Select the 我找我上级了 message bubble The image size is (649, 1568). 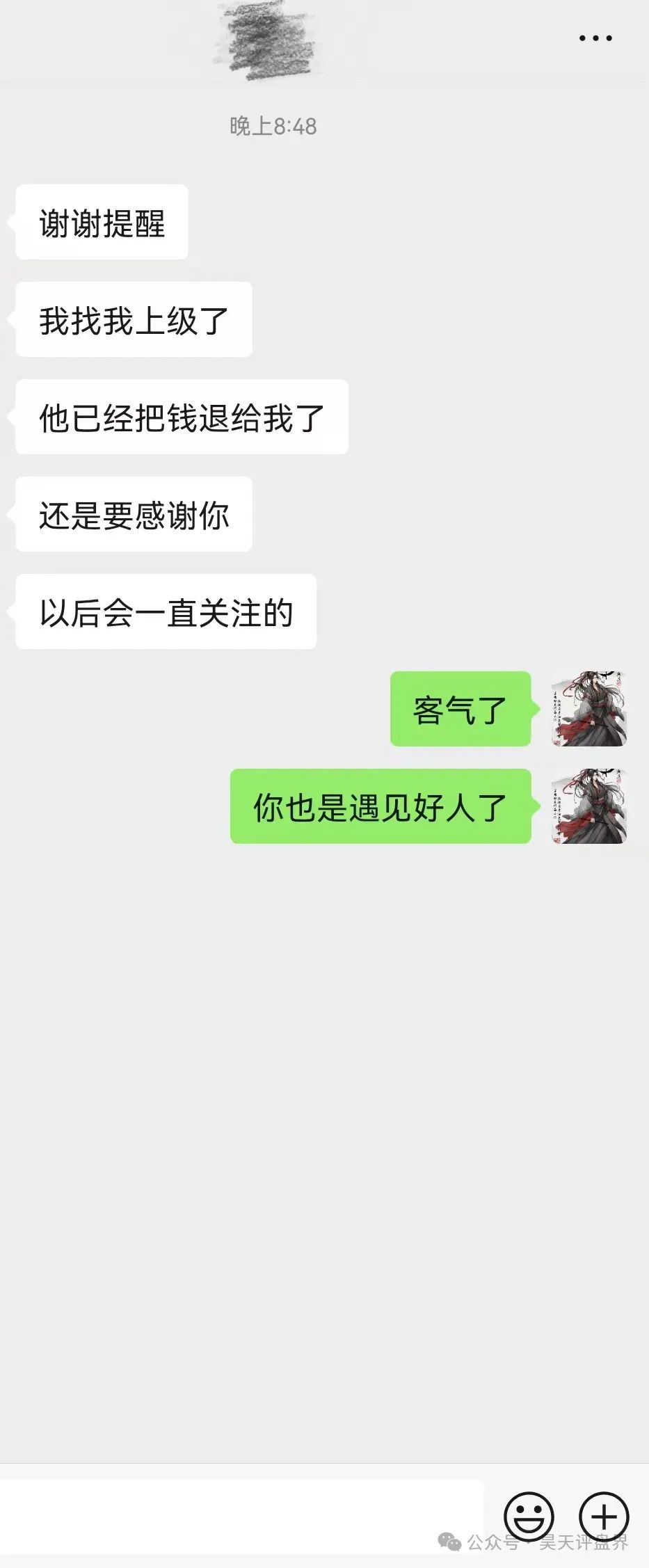pos(132,318)
